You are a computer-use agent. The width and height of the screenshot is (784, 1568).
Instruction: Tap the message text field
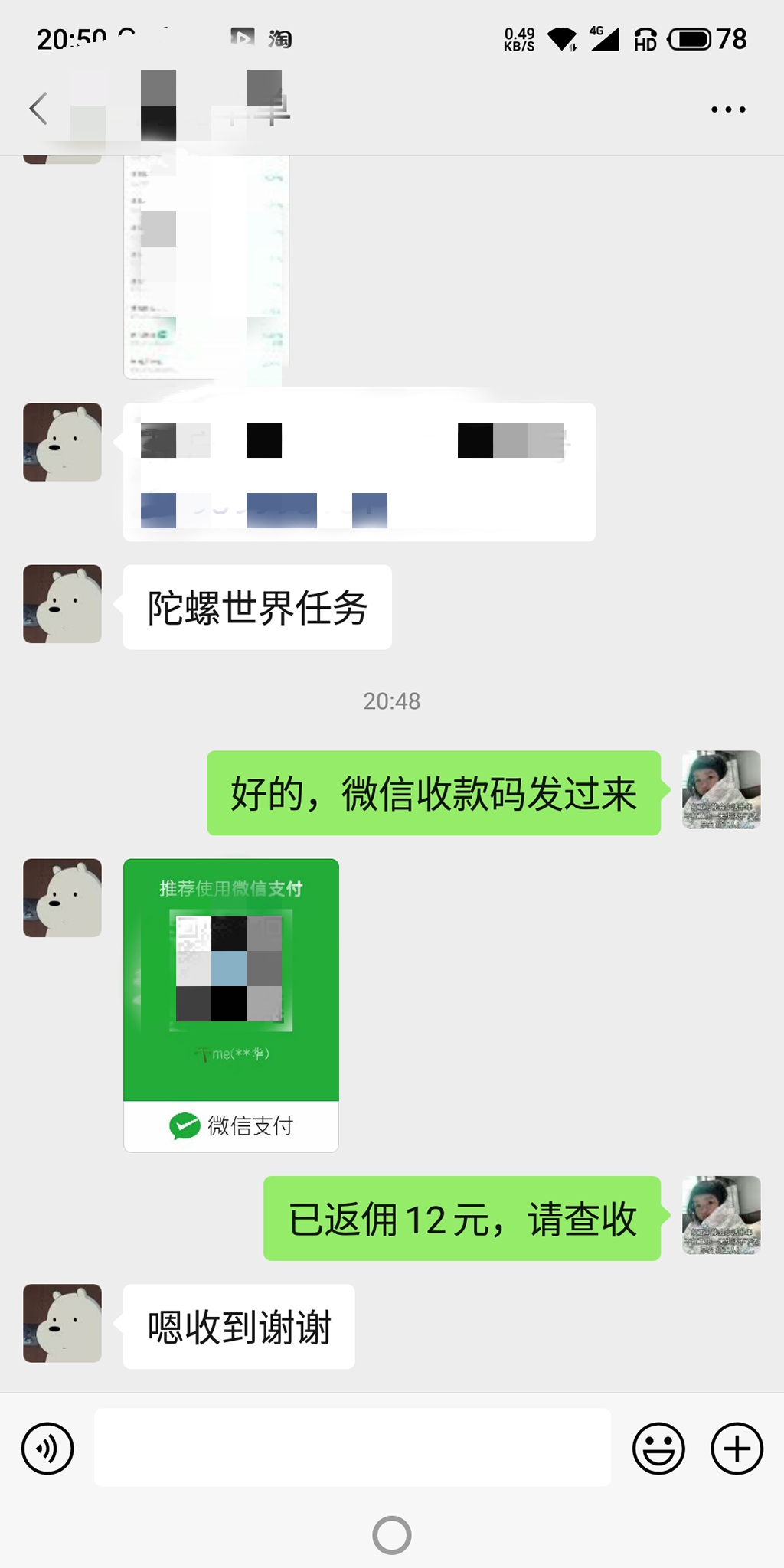[x=352, y=1447]
